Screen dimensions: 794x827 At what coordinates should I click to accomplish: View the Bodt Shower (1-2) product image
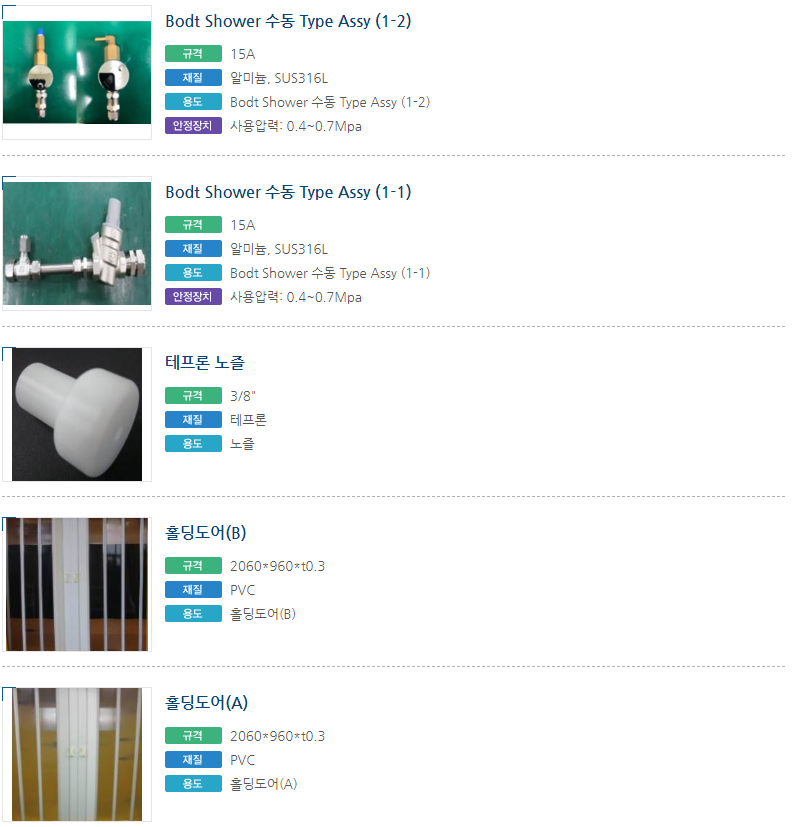(77, 72)
